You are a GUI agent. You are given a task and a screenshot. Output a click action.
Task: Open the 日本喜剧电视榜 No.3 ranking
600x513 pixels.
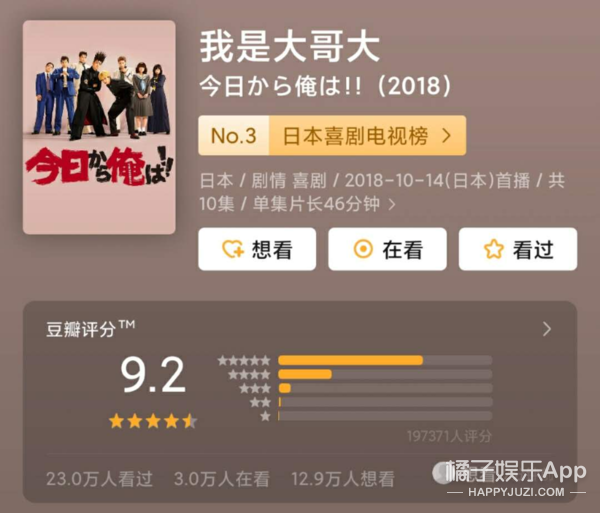coord(332,133)
